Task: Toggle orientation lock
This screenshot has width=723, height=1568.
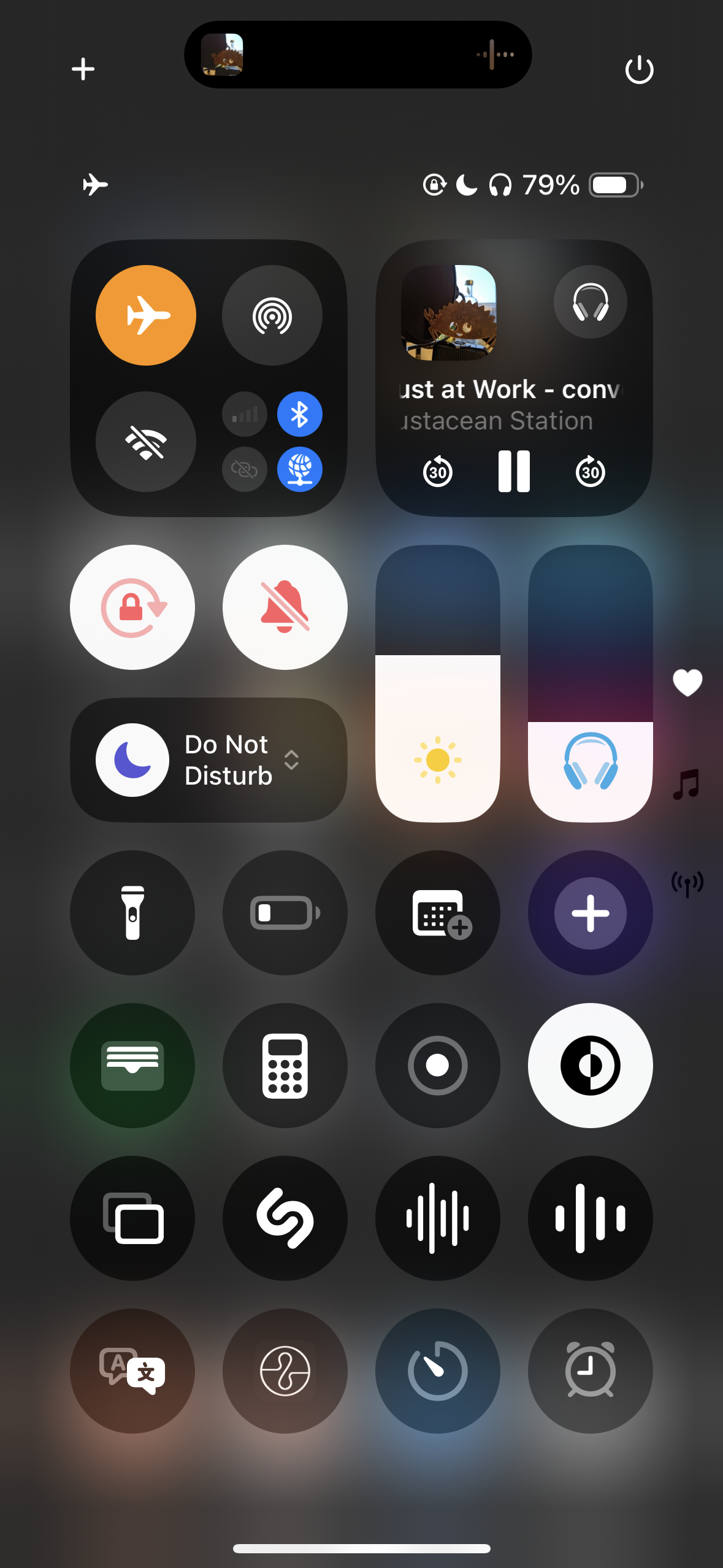Action: tap(132, 607)
